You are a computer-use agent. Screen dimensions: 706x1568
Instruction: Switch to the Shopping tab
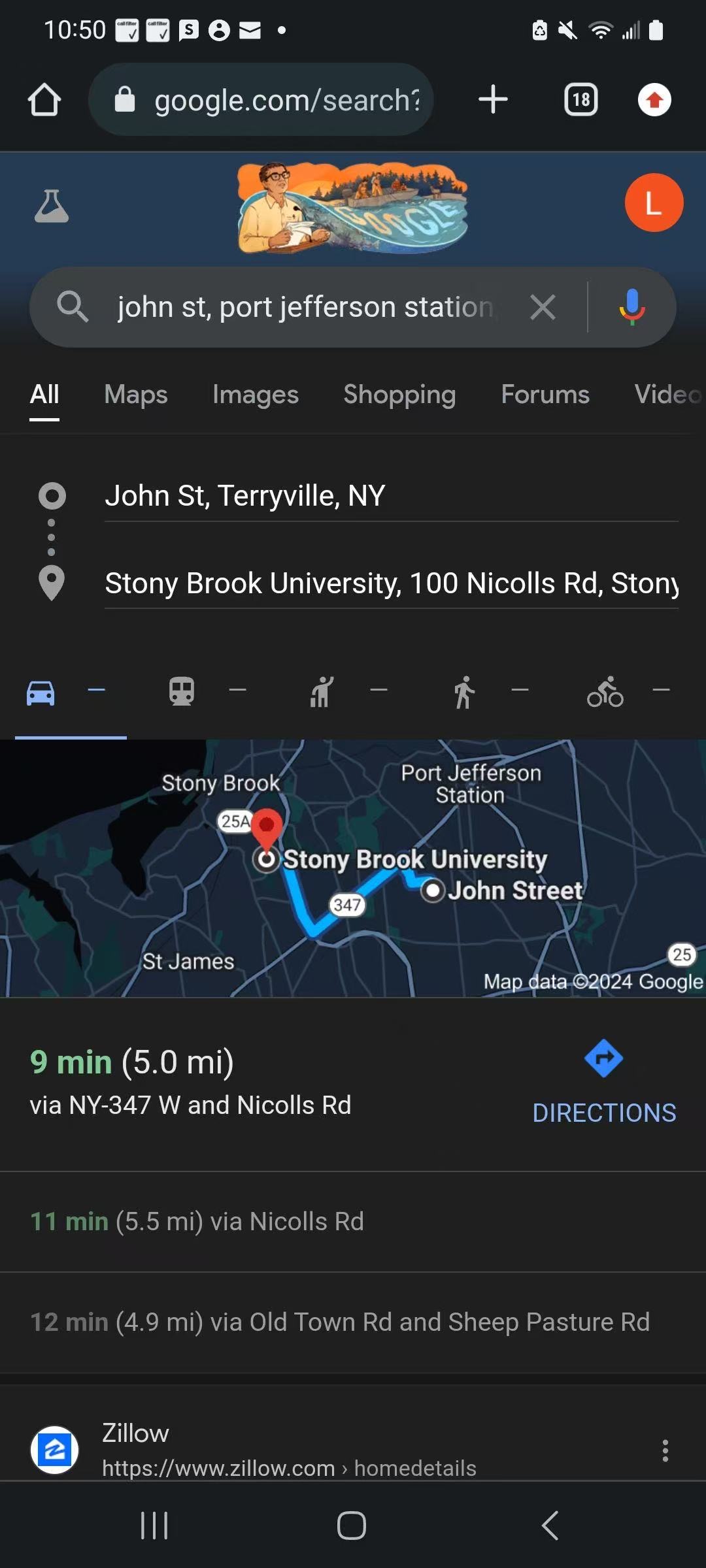(399, 395)
